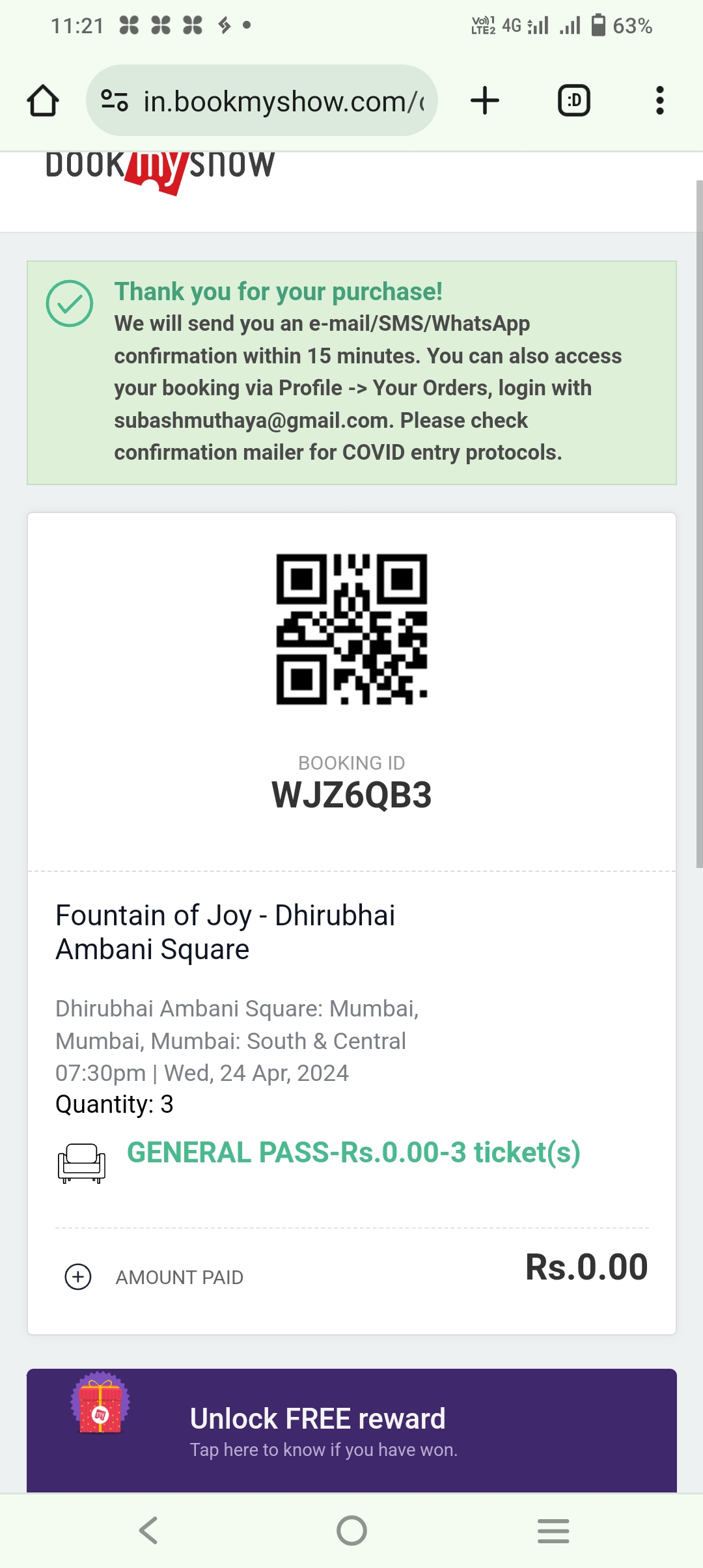
Task: Go to the browser home page
Action: coord(43,101)
